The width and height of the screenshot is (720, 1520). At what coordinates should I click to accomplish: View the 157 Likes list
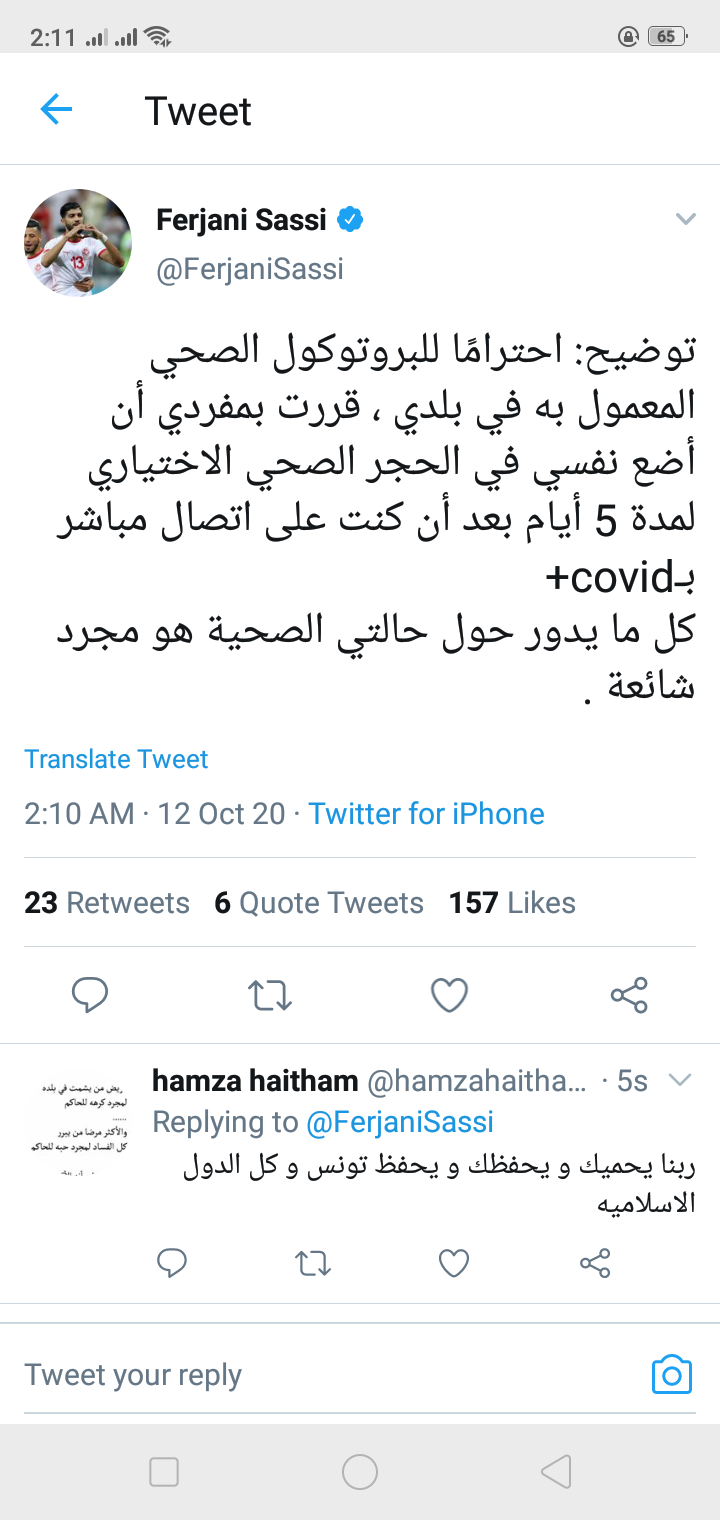pos(512,903)
